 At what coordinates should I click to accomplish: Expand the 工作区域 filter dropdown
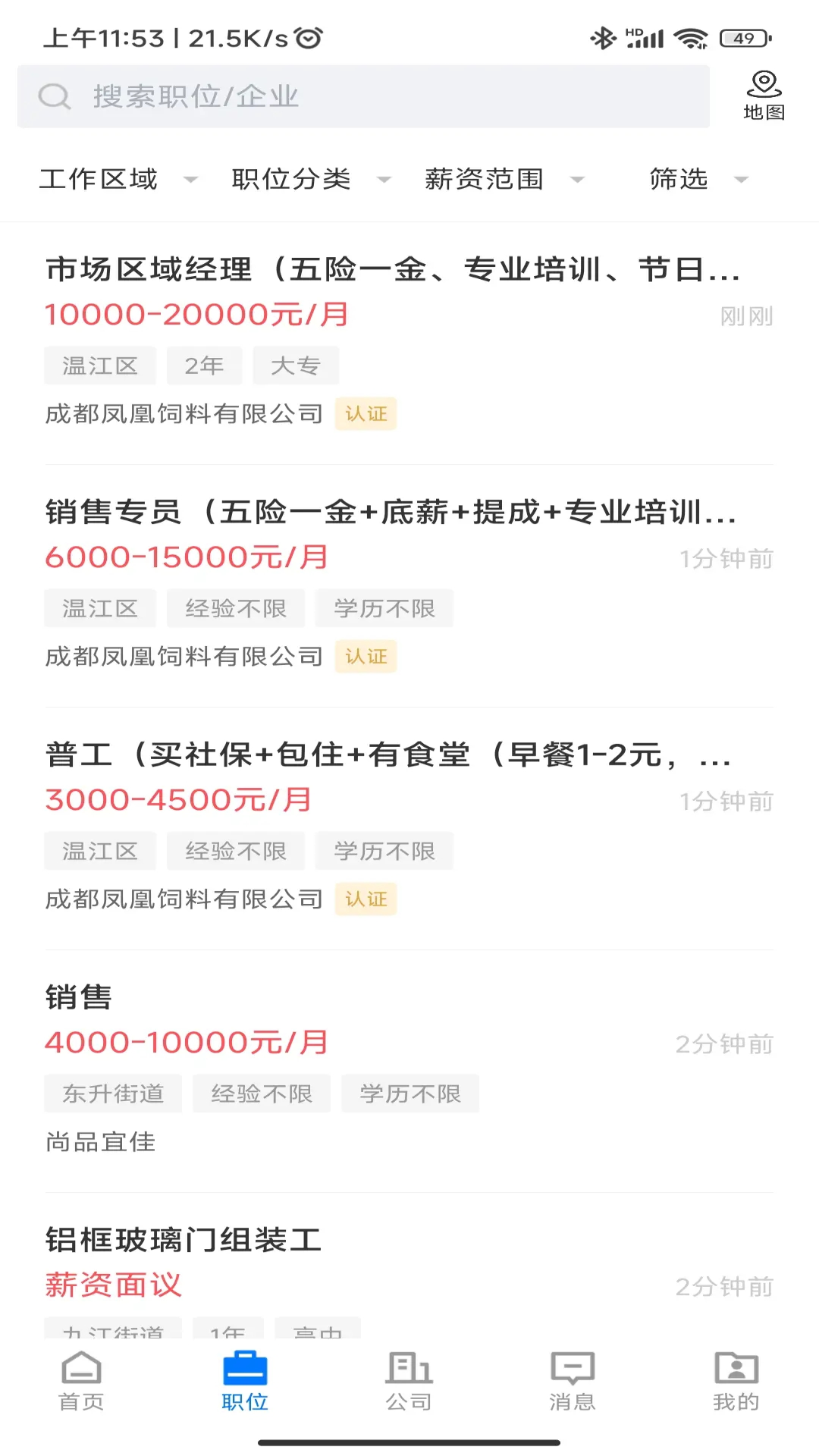pos(115,179)
